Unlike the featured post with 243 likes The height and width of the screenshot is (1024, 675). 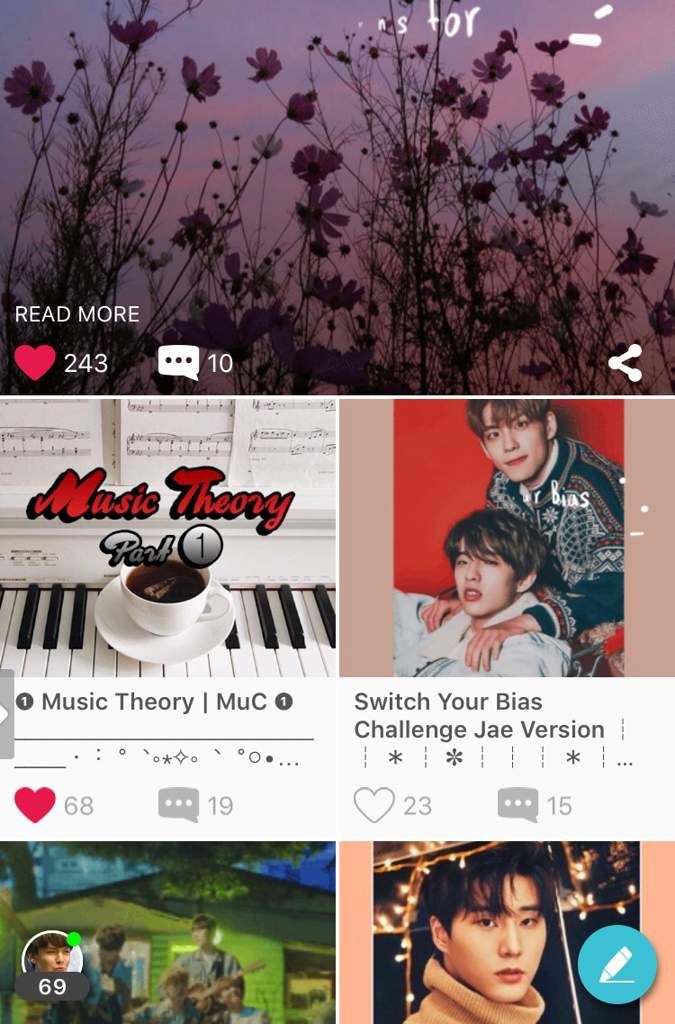(35, 362)
